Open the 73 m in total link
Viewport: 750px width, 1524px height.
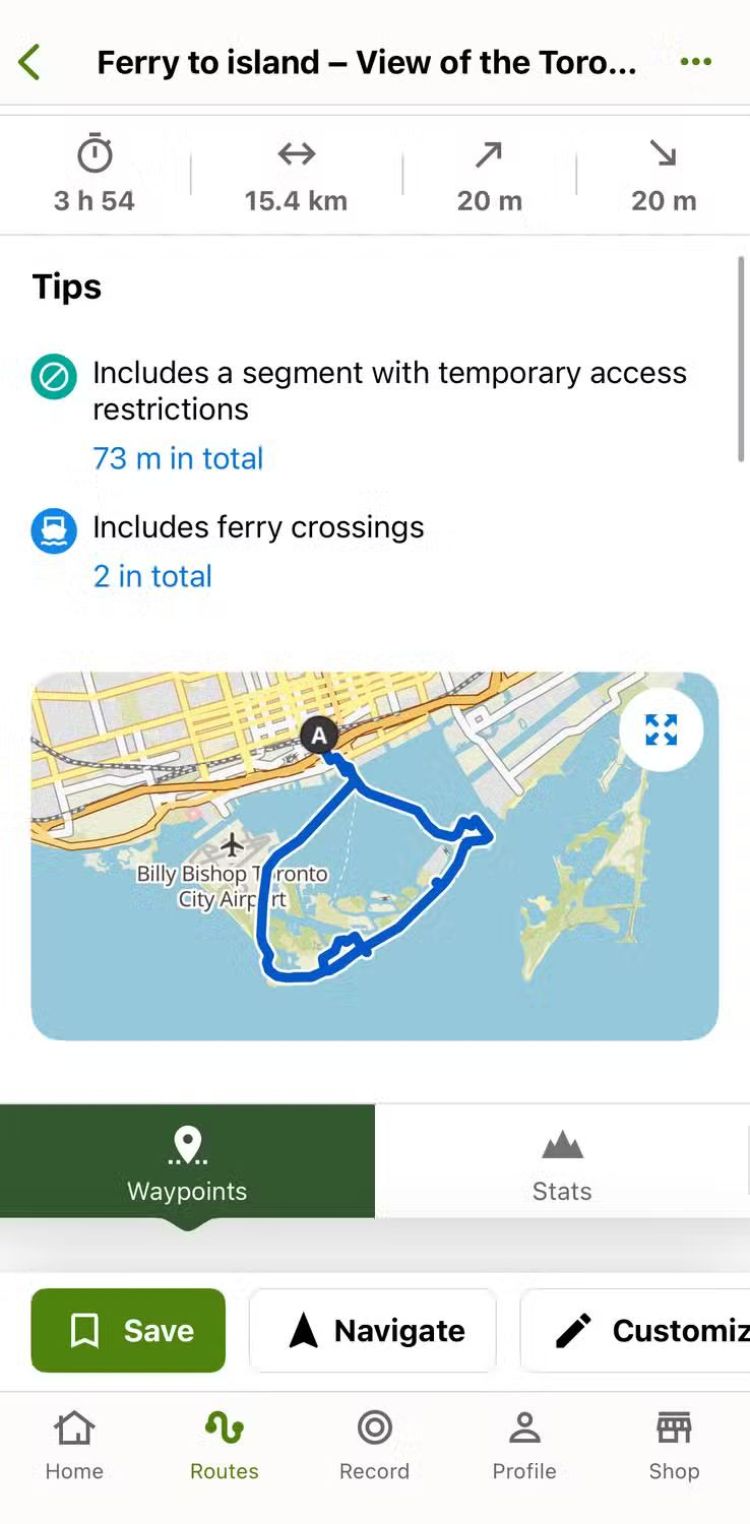pyautogui.click(x=178, y=458)
